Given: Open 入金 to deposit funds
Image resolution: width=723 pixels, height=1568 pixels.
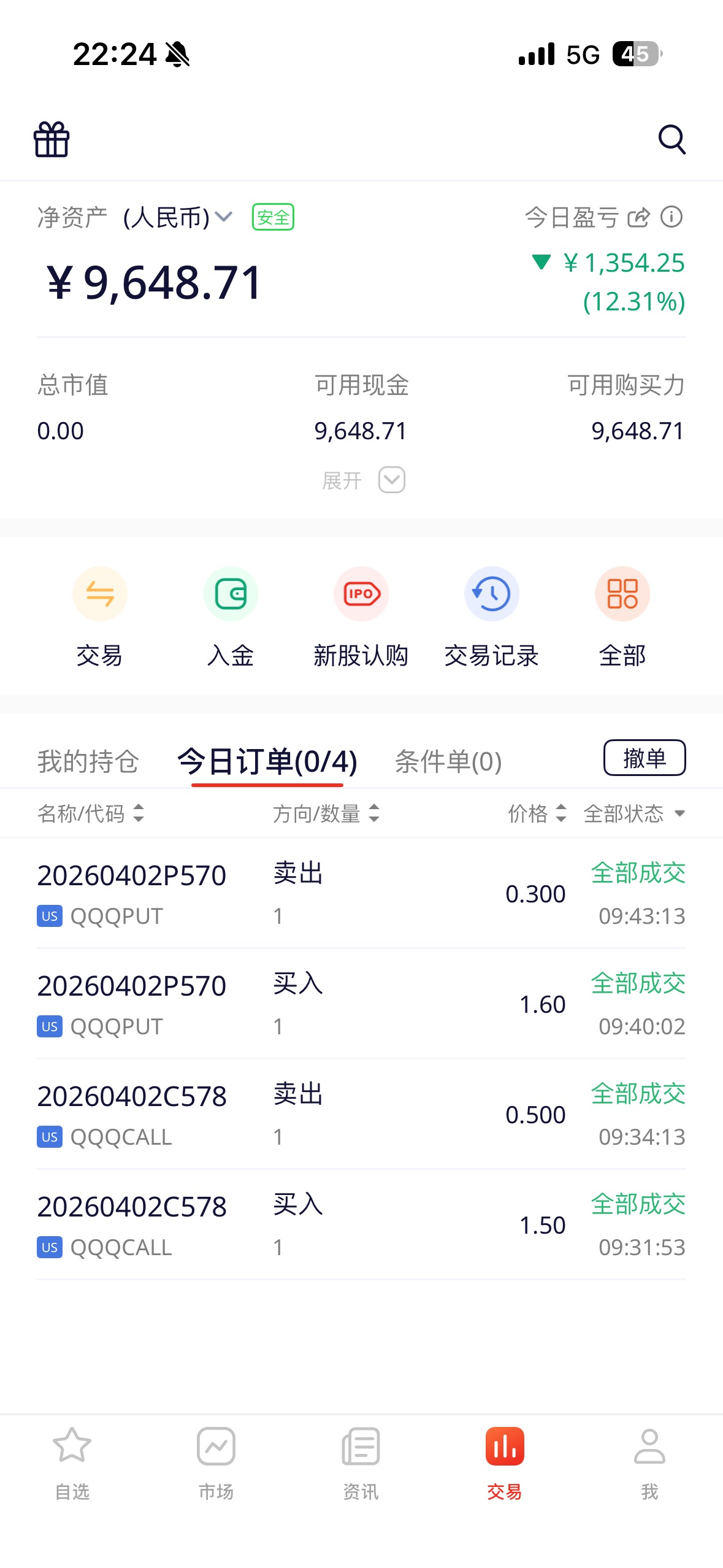Looking at the screenshot, I should (231, 617).
